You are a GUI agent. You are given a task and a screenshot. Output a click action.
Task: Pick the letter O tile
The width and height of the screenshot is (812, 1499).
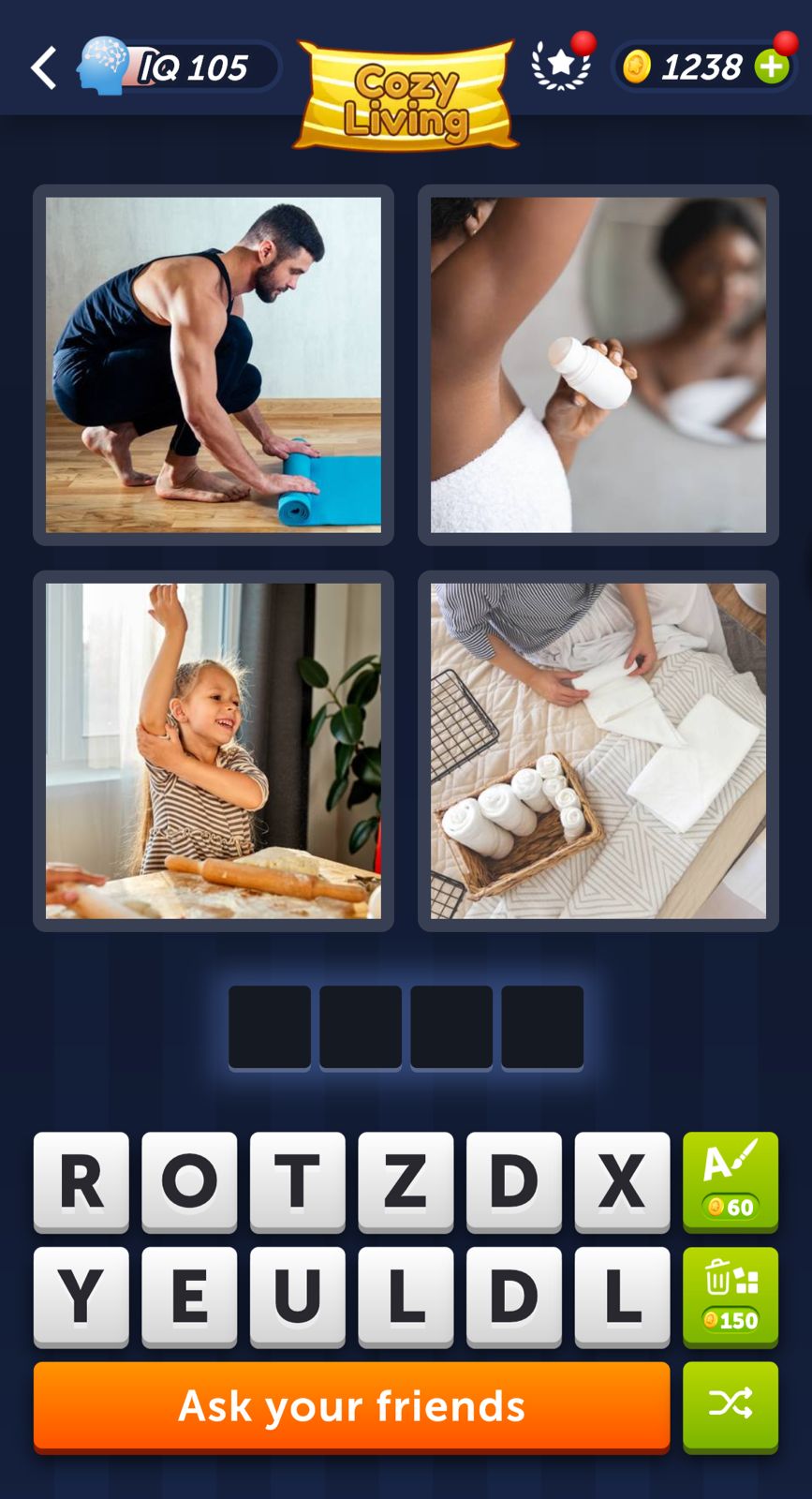coord(189,1180)
